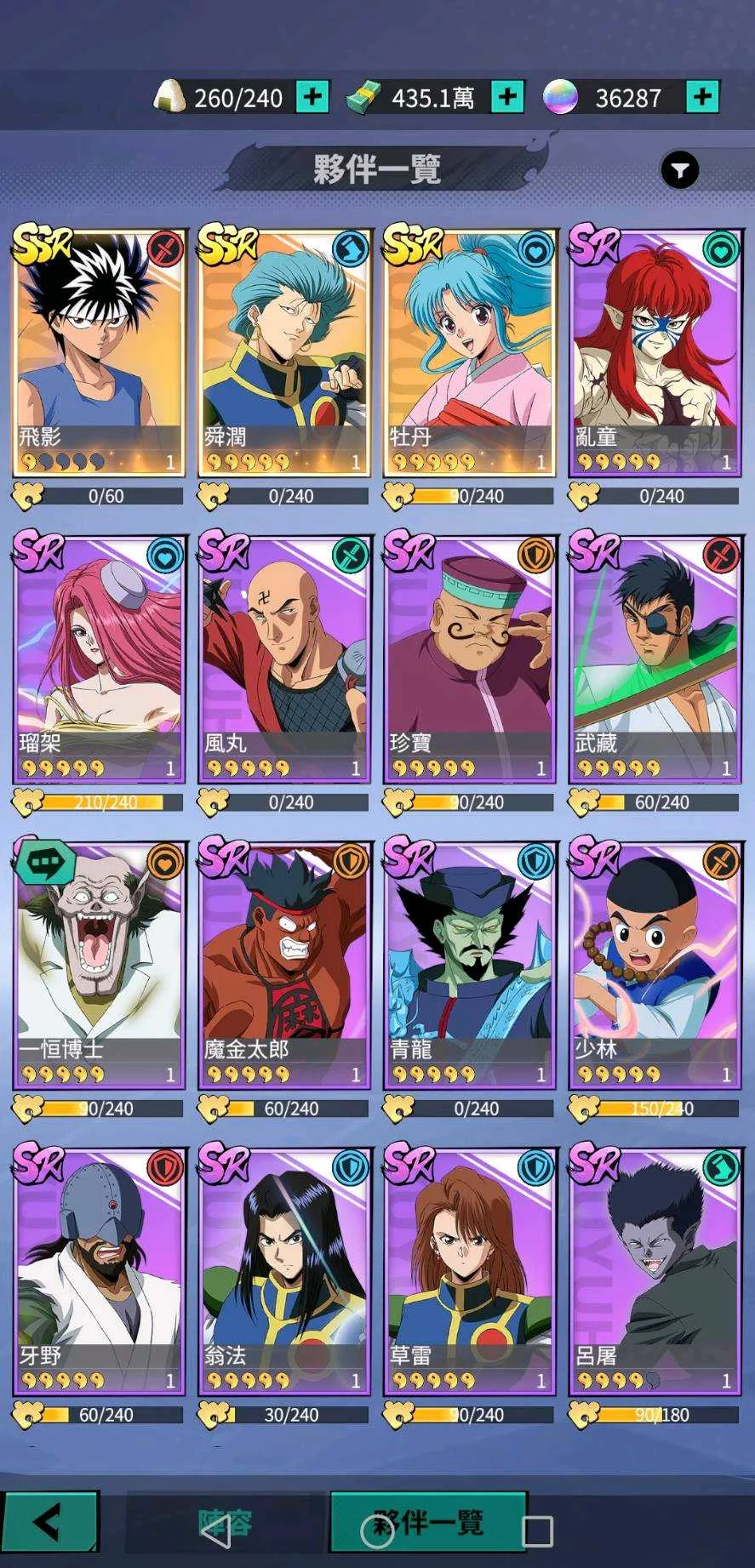755x1568 pixels.
Task: Add more orbs beside 36287
Action: click(x=702, y=97)
